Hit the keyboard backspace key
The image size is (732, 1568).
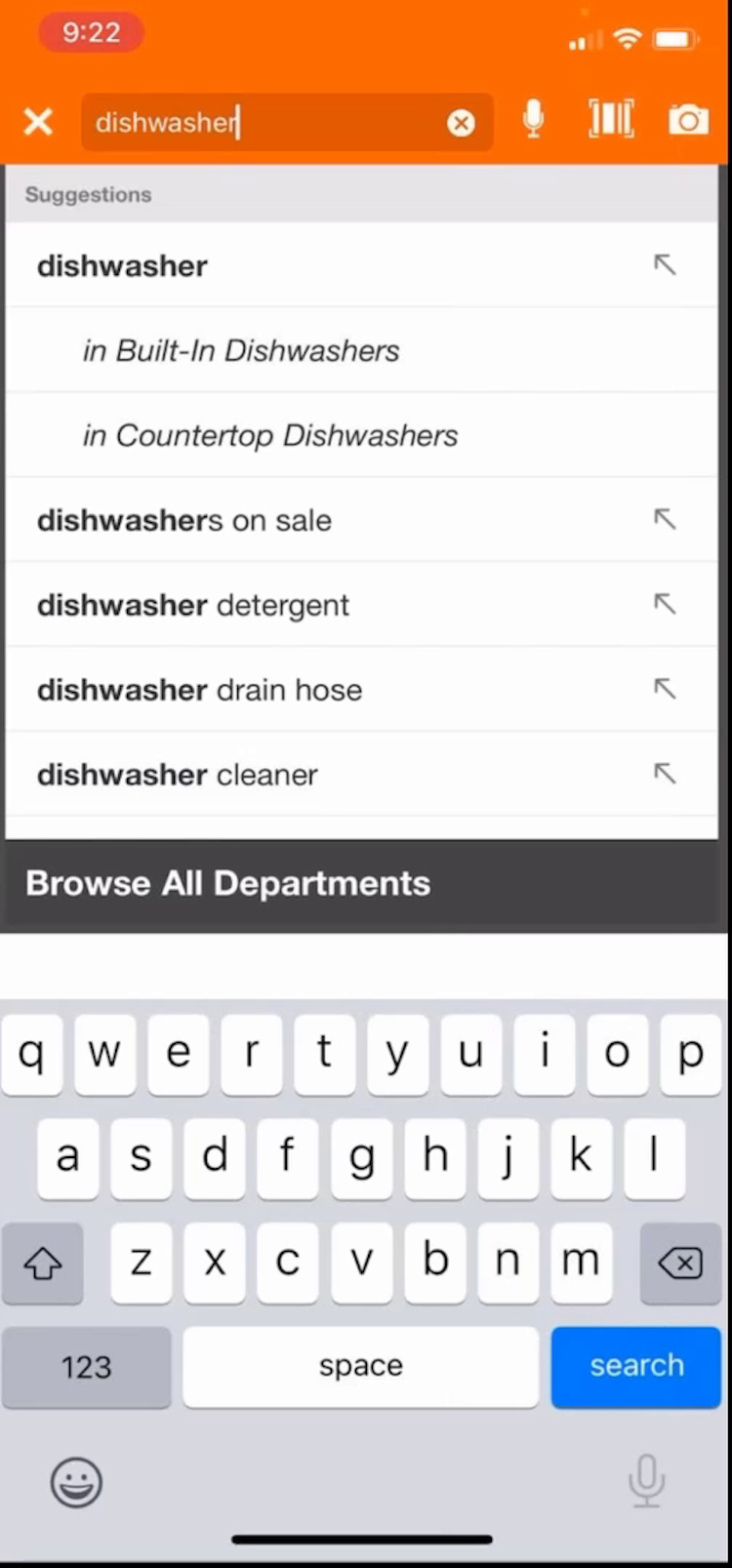(x=679, y=1264)
